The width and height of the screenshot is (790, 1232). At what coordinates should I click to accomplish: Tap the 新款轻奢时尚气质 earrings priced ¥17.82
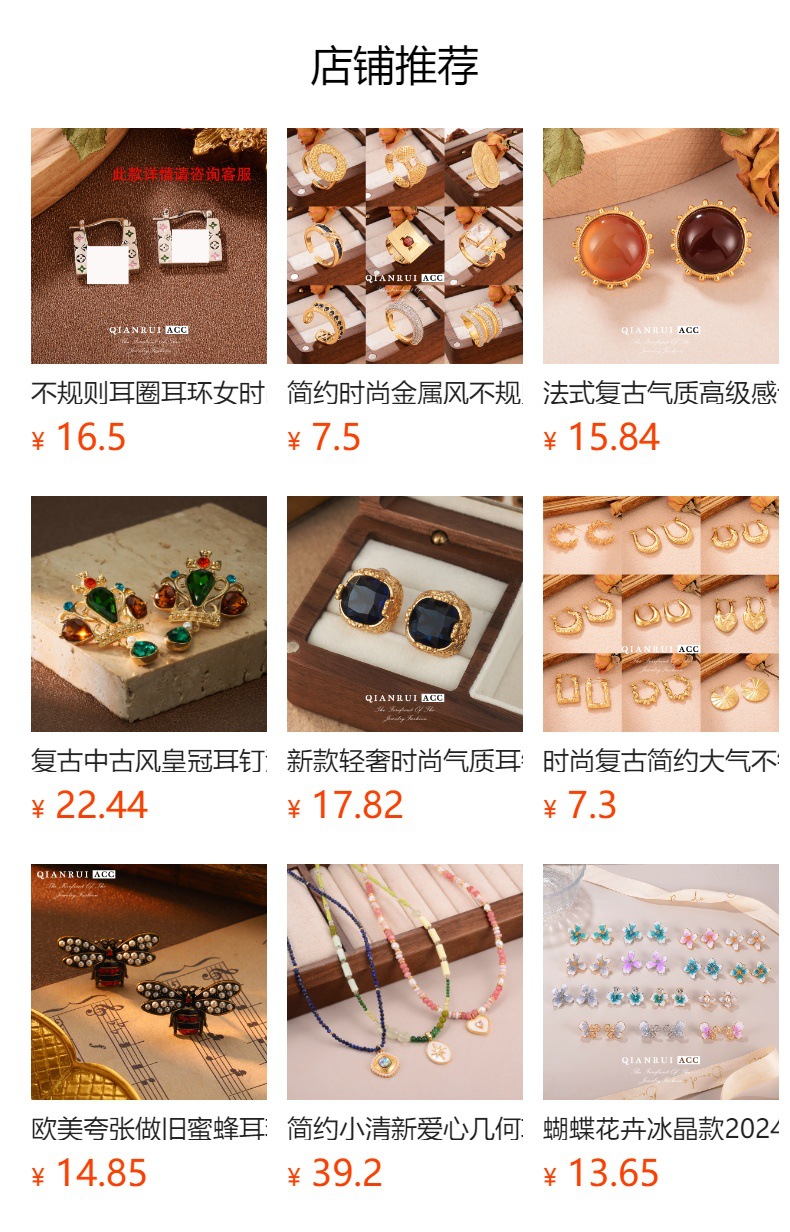pyautogui.click(x=405, y=614)
